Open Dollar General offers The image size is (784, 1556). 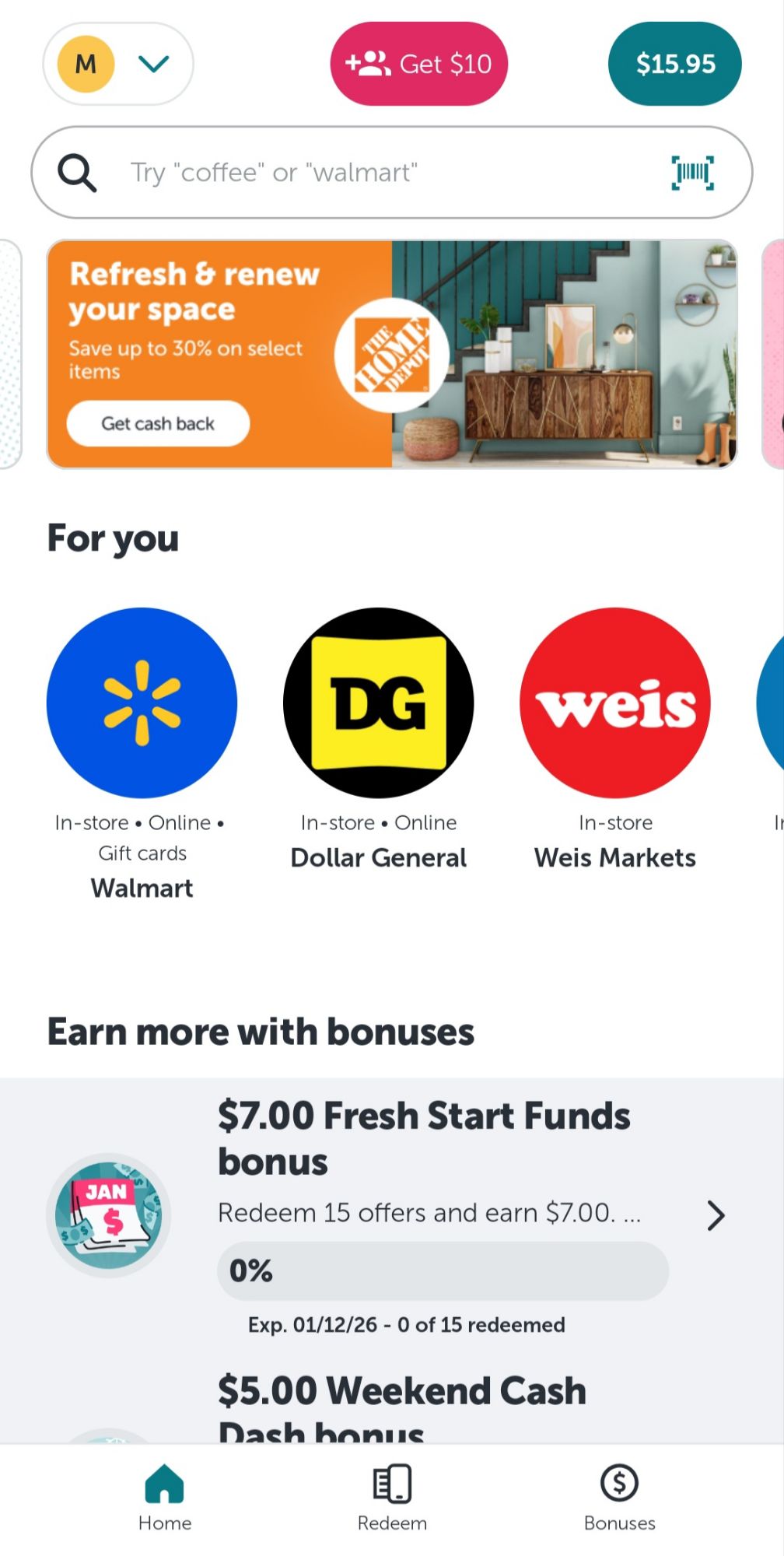click(378, 703)
